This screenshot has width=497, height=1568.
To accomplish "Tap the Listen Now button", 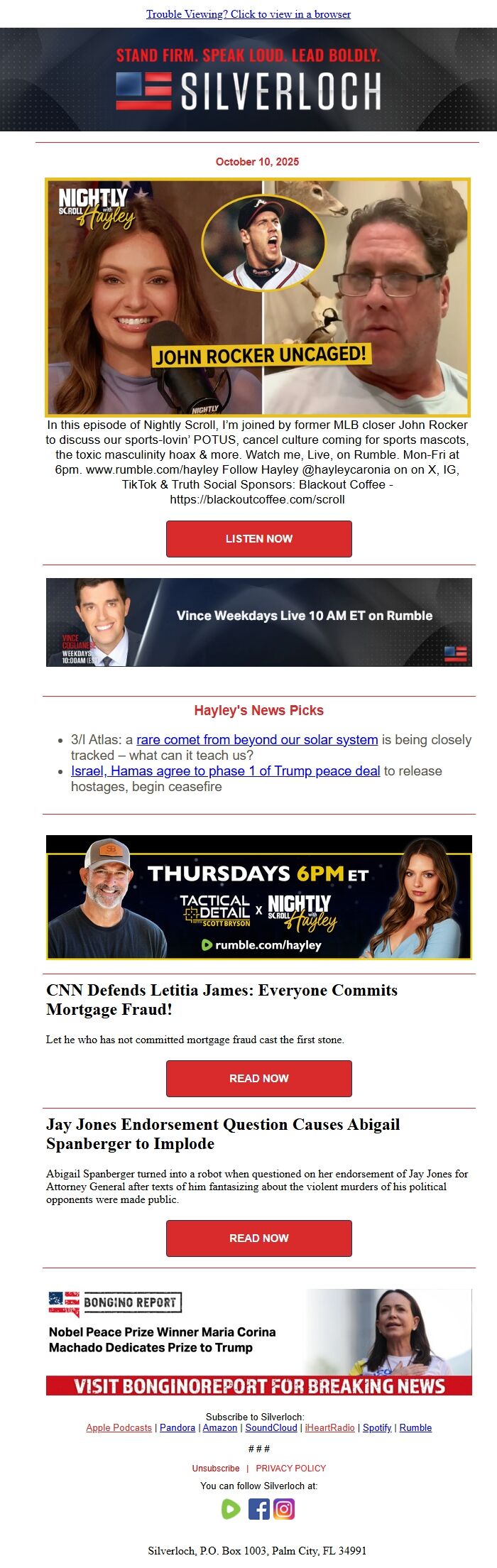I will click(258, 539).
